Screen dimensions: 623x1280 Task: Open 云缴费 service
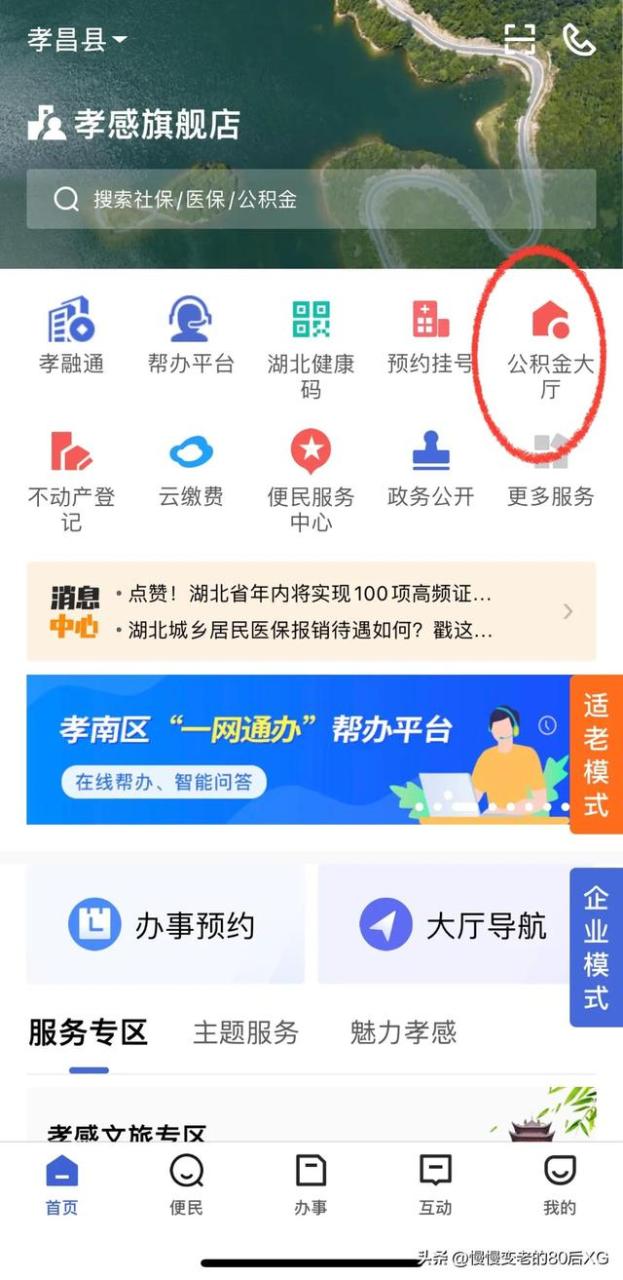pyautogui.click(x=191, y=468)
